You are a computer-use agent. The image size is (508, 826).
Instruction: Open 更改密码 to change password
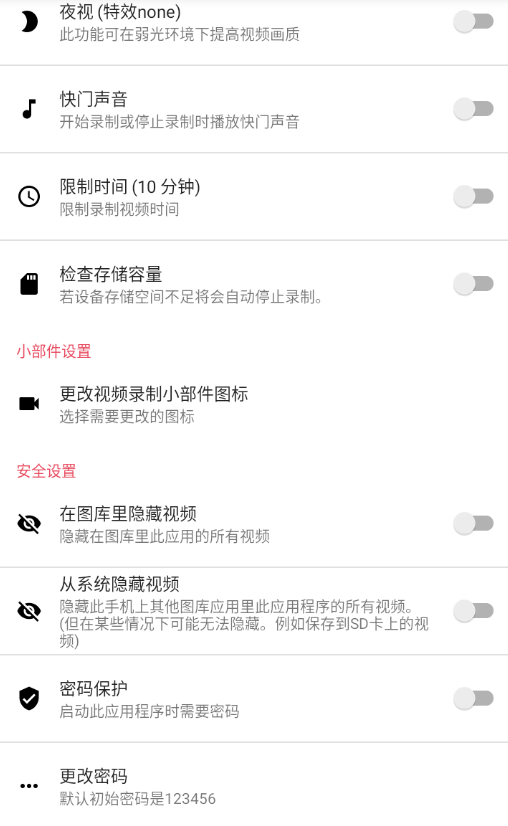tap(254, 786)
